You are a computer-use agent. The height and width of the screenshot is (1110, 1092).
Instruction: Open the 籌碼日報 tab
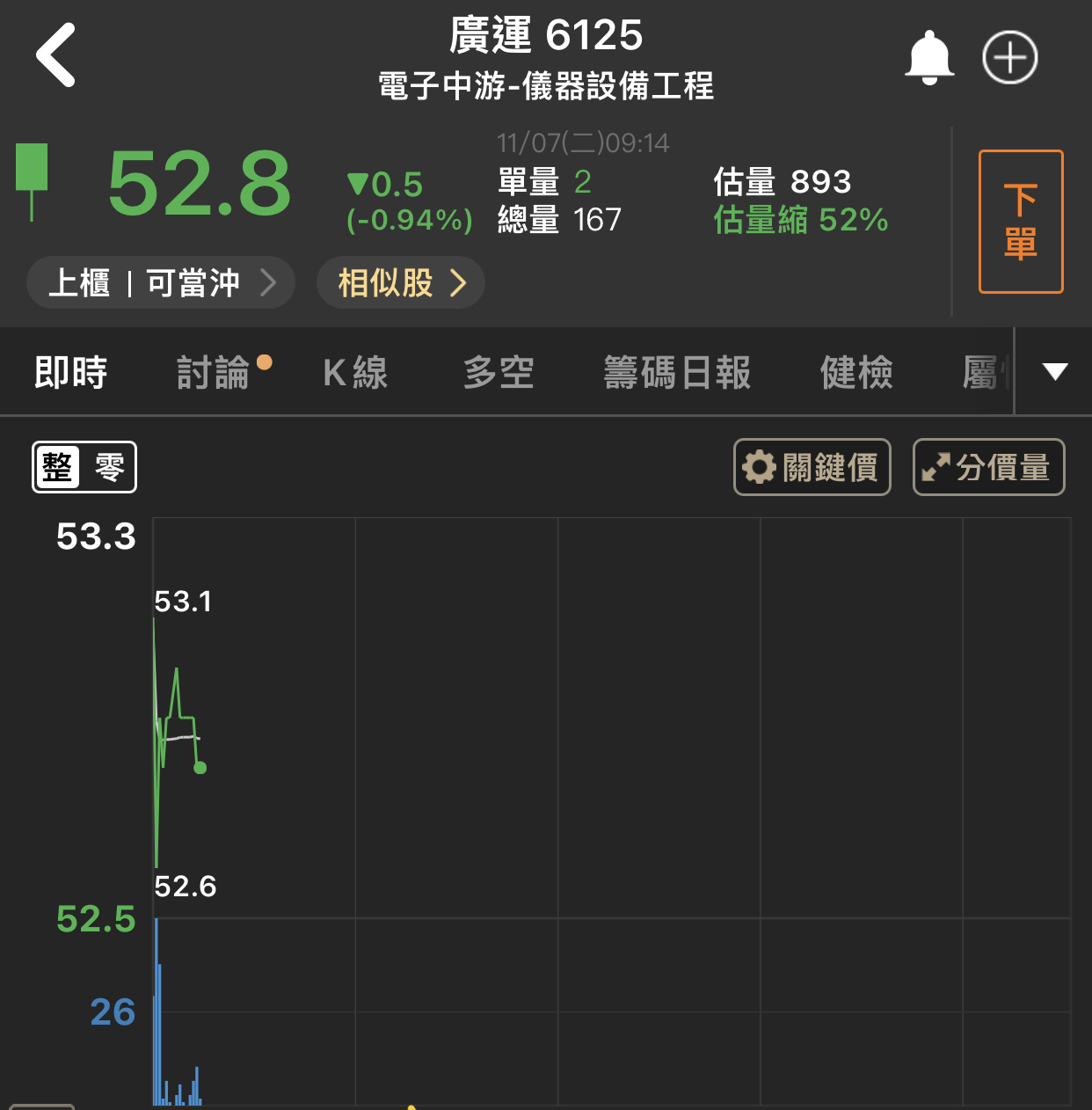click(x=678, y=372)
